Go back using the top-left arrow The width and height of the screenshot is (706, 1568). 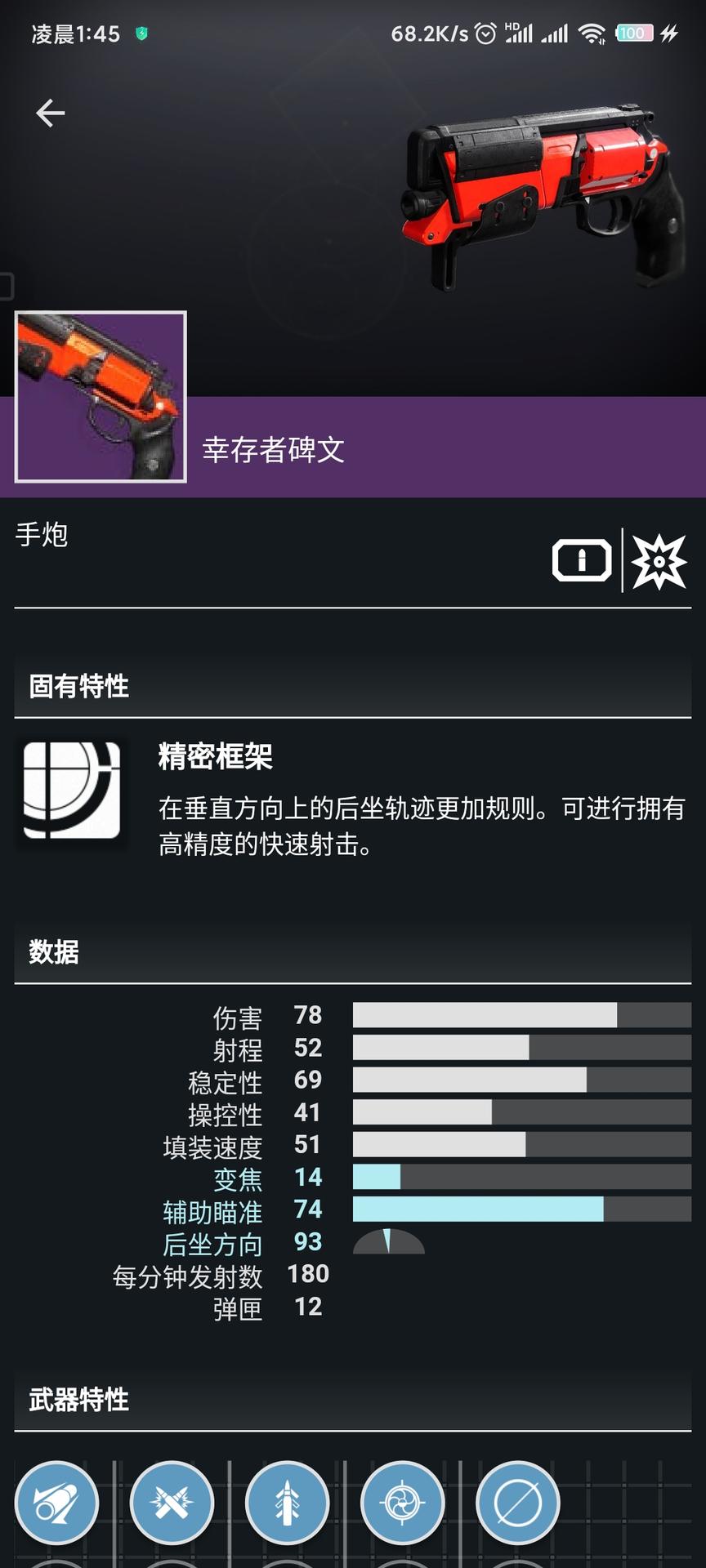tap(50, 113)
